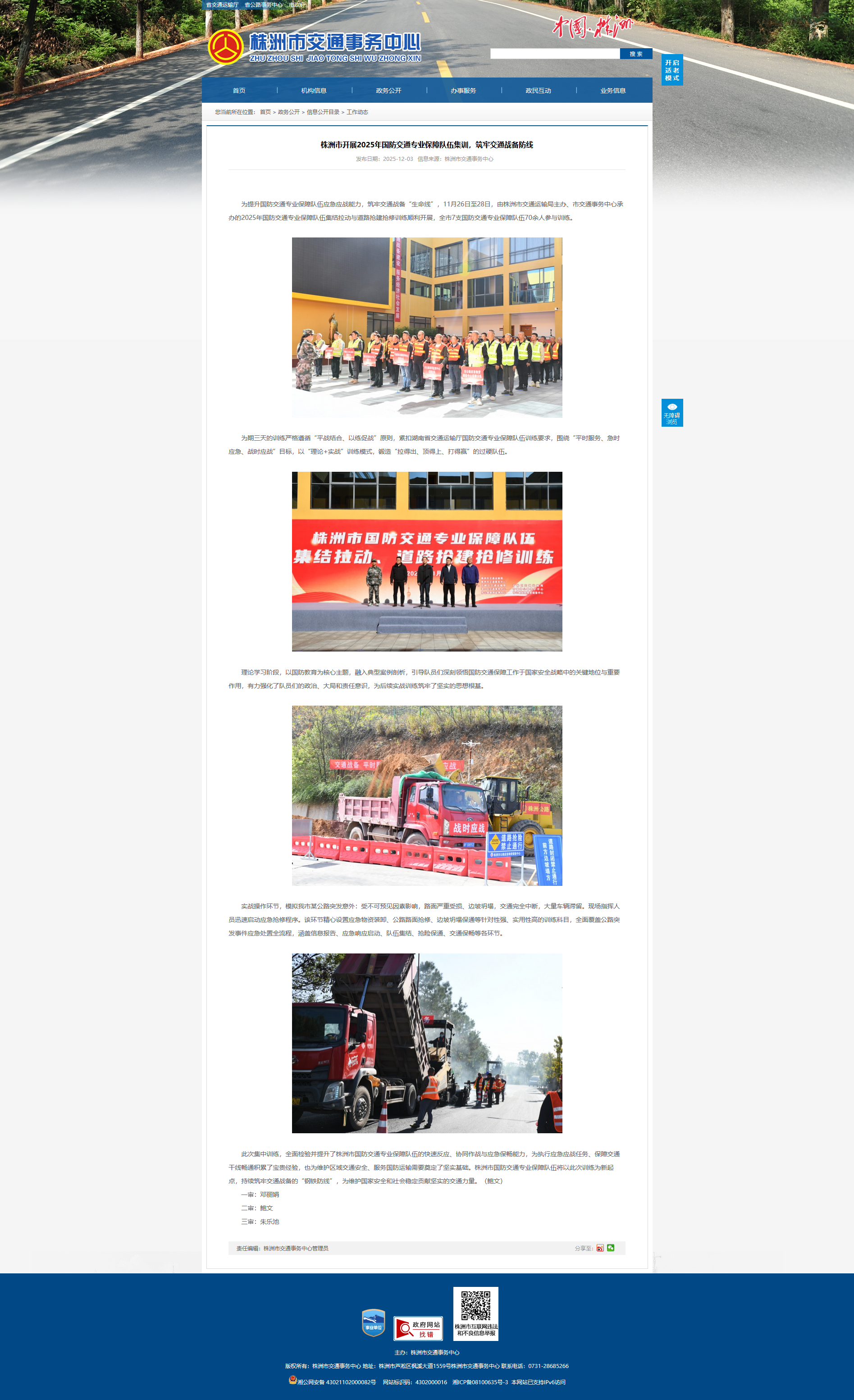
Task: Open the 政务公开 navigation item
Action: 388,90
